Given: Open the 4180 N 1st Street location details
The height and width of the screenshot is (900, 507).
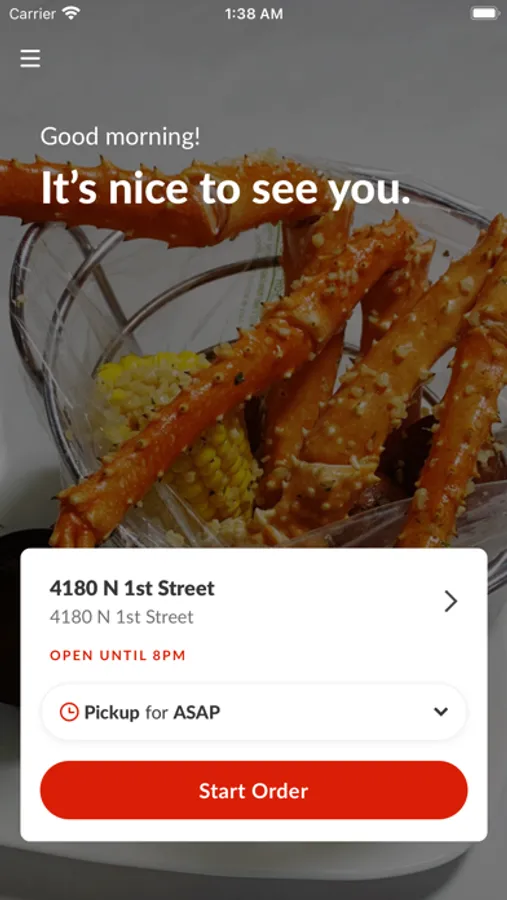Looking at the screenshot, I should point(254,602).
